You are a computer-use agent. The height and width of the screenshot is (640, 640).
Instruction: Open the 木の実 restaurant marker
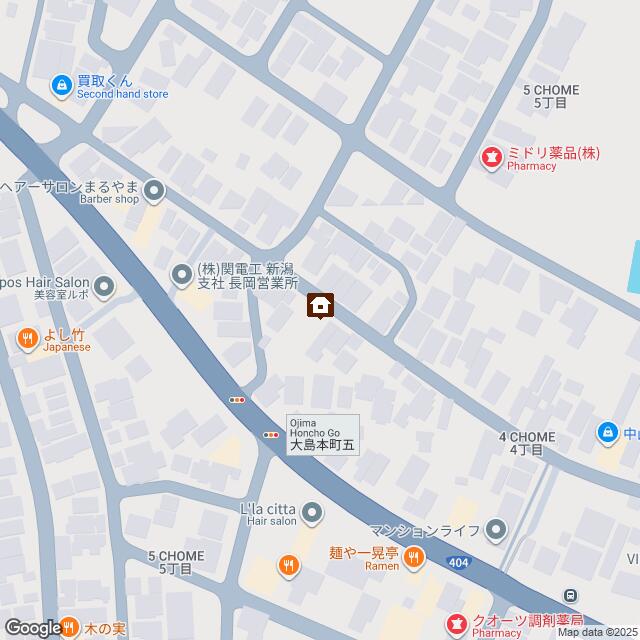pos(71,628)
